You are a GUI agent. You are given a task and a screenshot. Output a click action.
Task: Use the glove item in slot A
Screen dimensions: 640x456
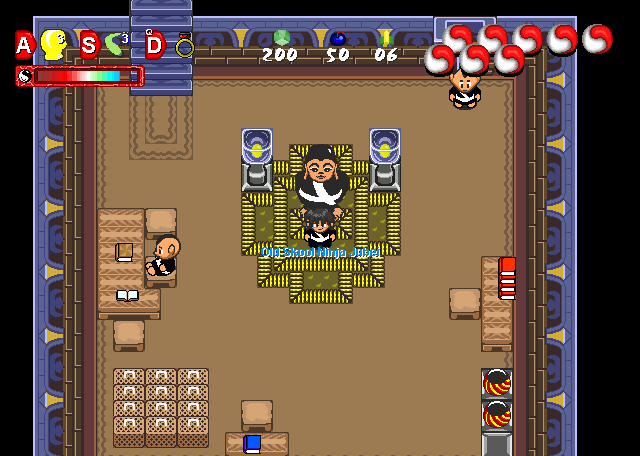click(x=52, y=43)
